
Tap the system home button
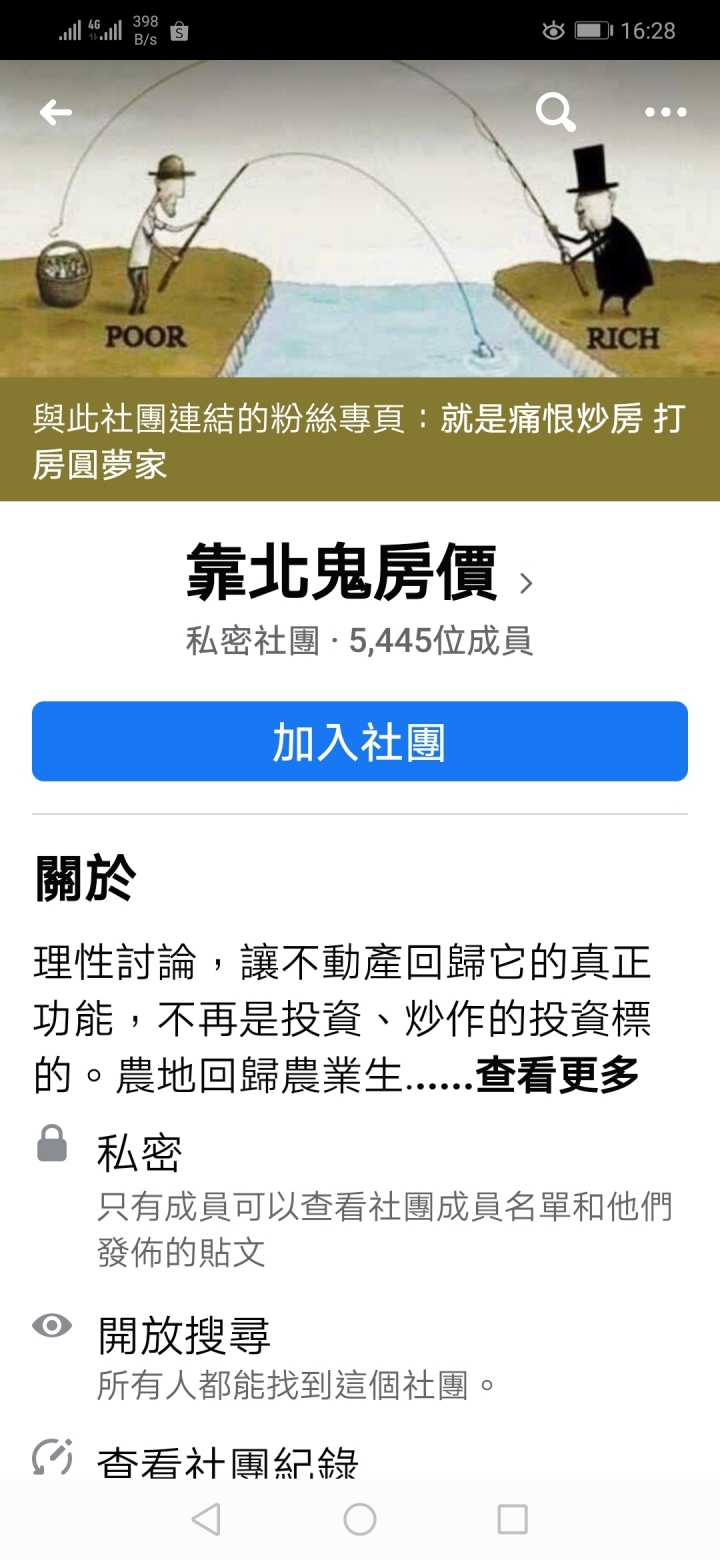(360, 1520)
